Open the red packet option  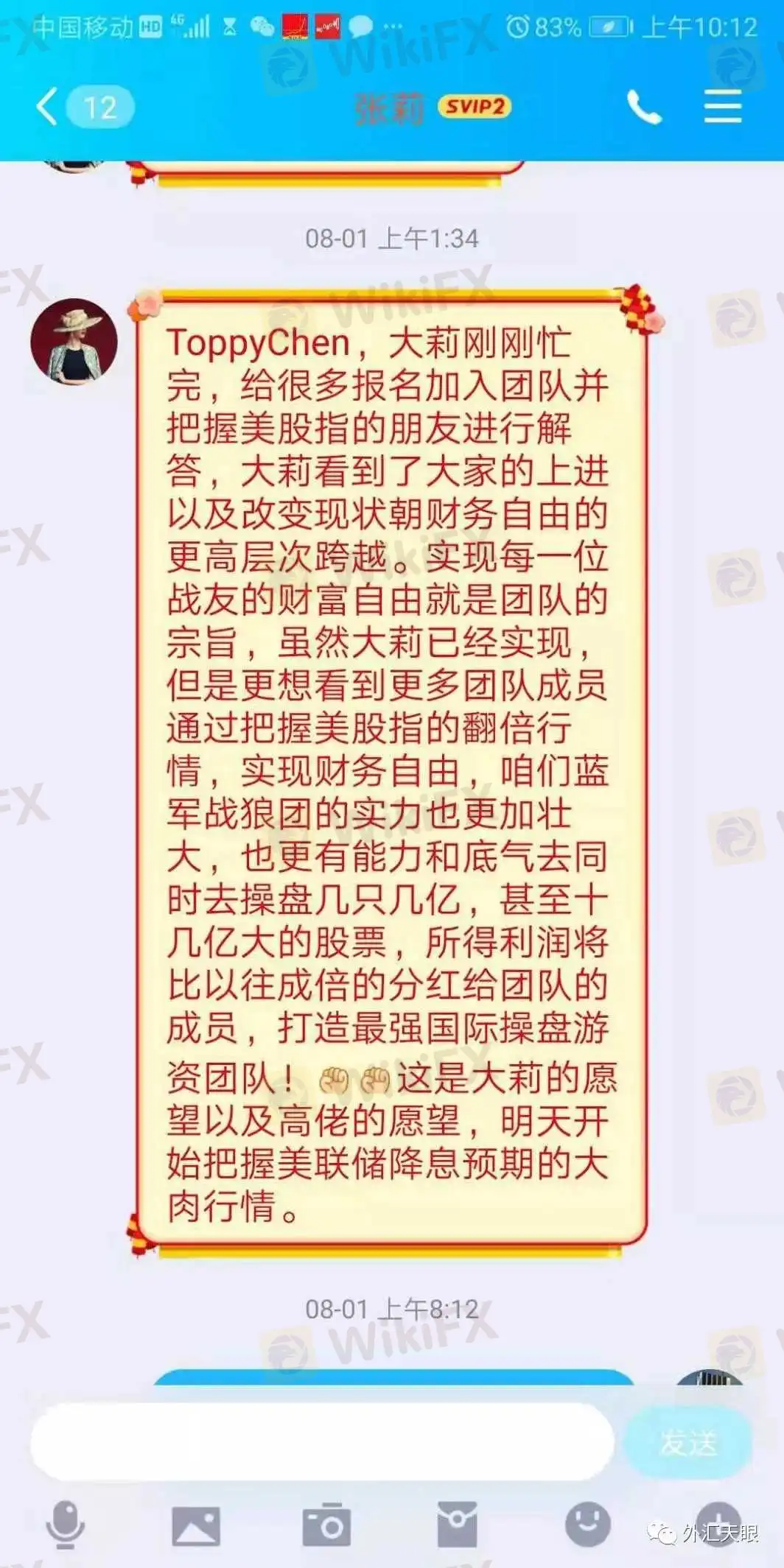tap(457, 1525)
